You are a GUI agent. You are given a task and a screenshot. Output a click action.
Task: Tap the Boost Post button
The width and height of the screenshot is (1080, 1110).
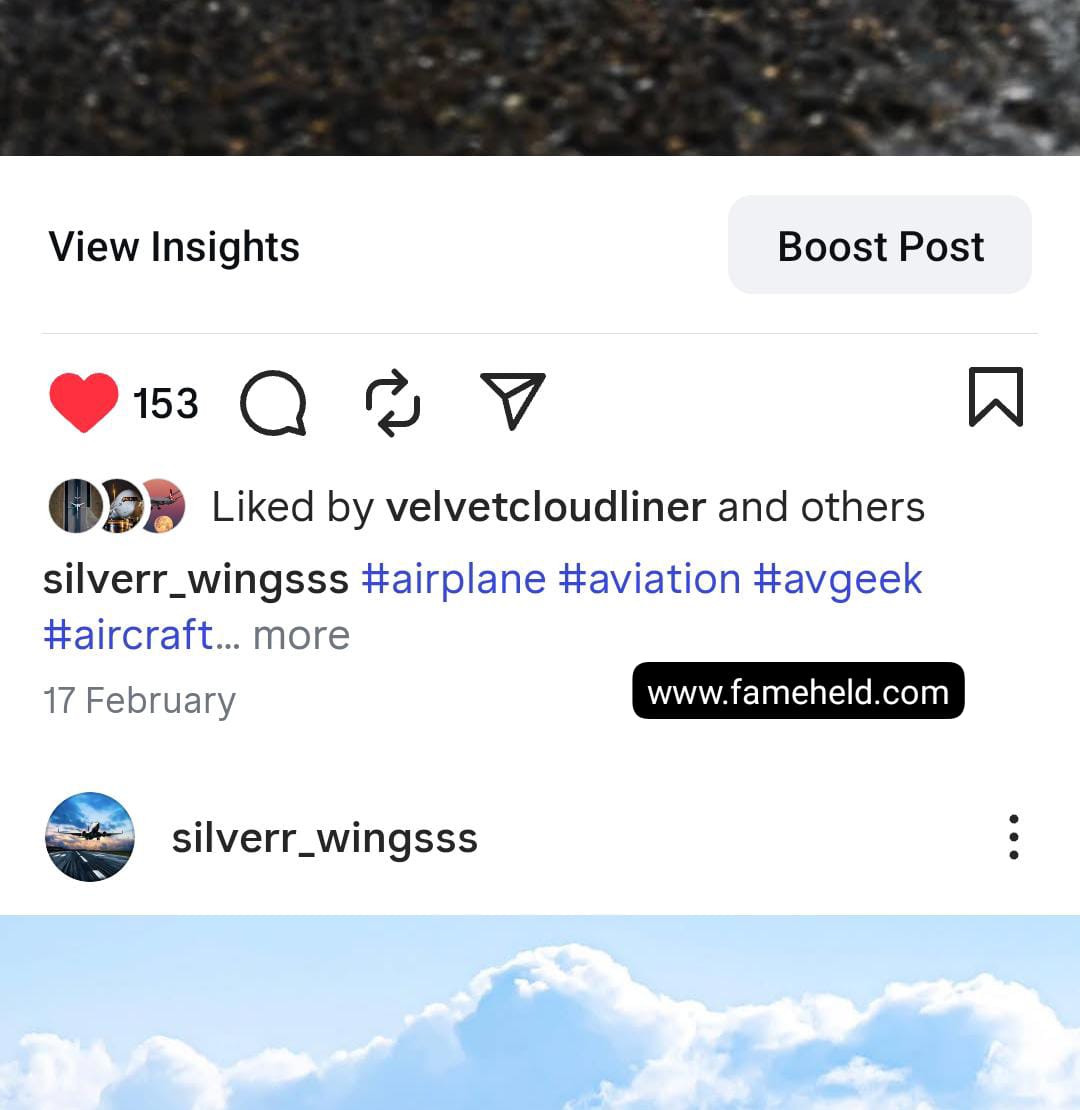[880, 246]
